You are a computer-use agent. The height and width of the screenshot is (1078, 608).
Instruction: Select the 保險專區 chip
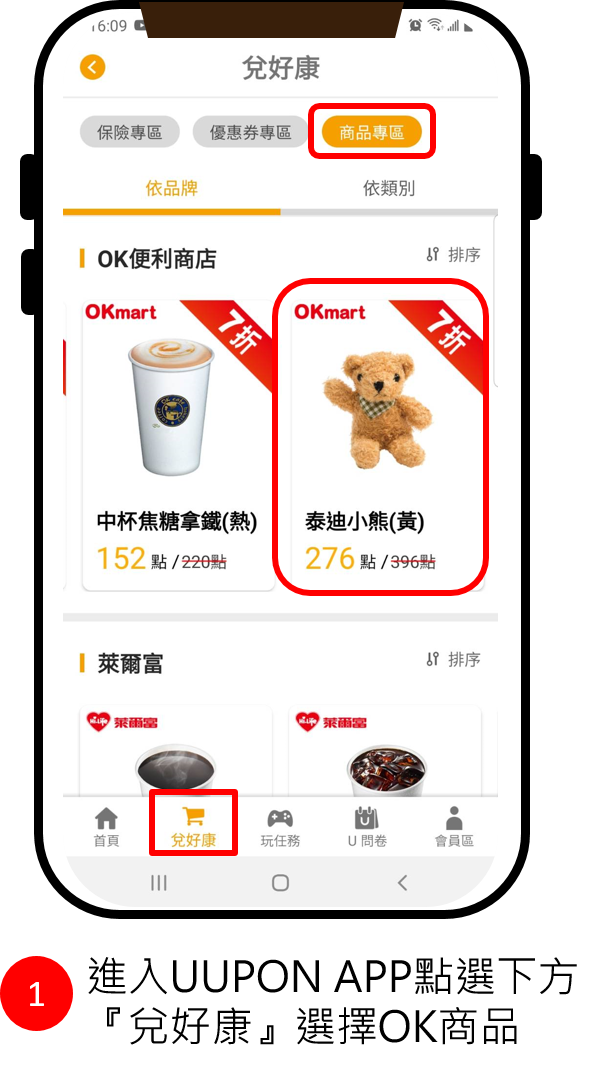coord(129,132)
